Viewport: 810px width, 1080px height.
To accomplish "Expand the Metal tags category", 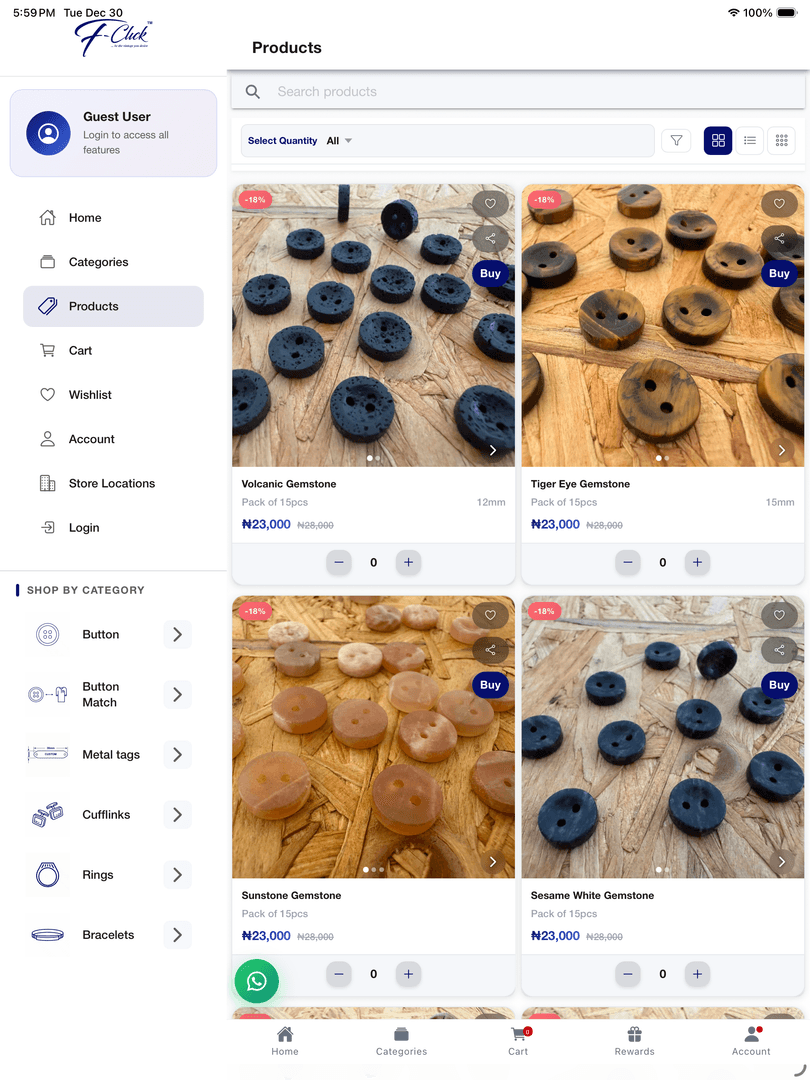I will pyautogui.click(x=177, y=754).
